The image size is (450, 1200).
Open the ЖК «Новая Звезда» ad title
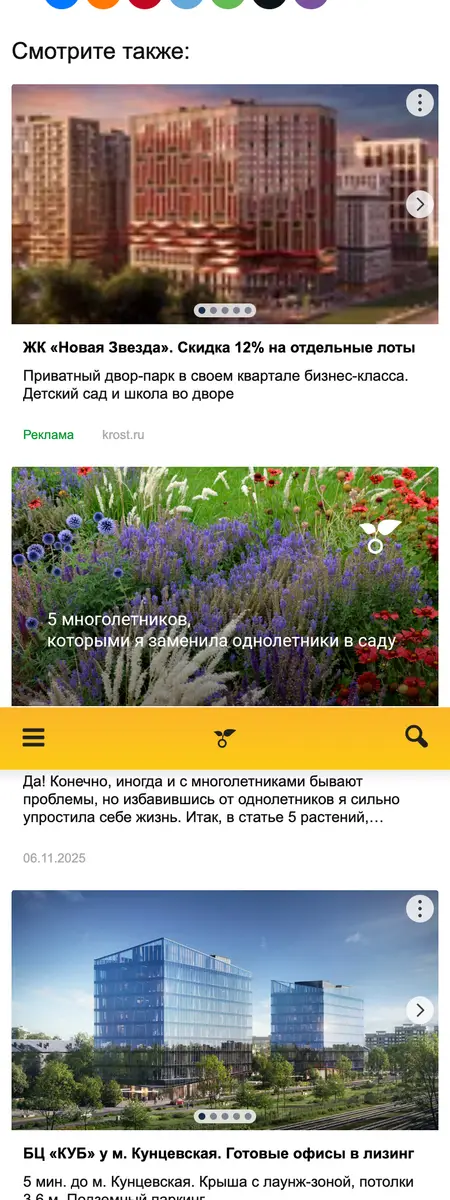219,348
